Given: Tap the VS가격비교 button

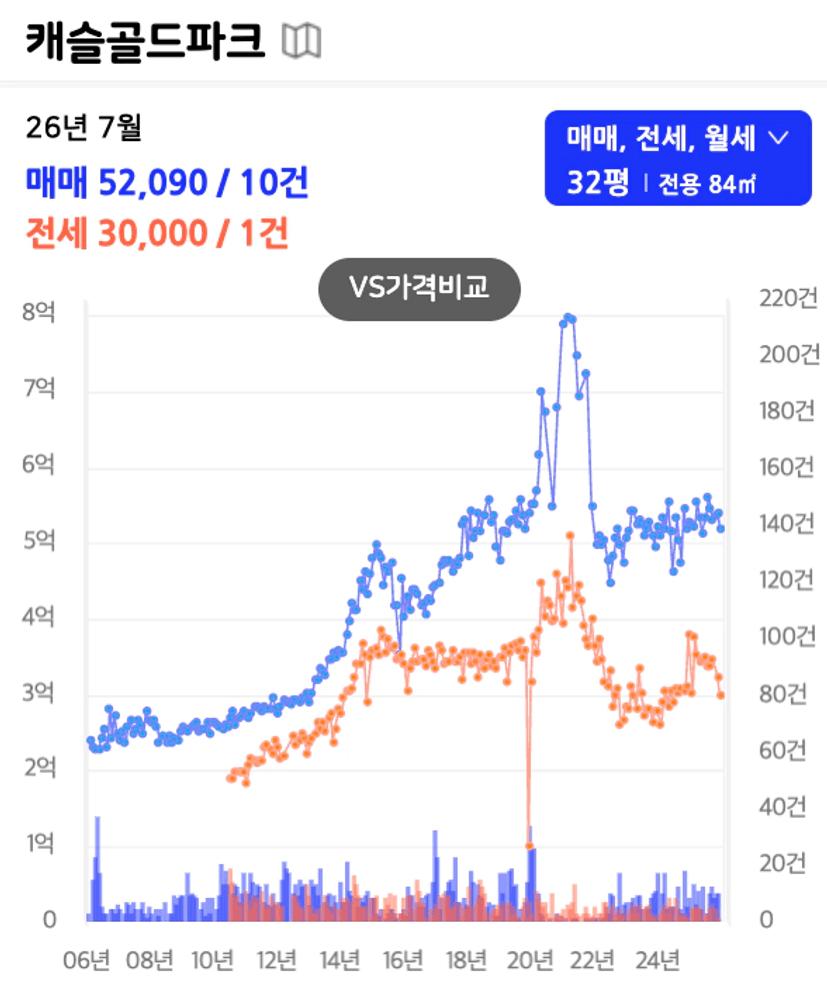Looking at the screenshot, I should (419, 289).
